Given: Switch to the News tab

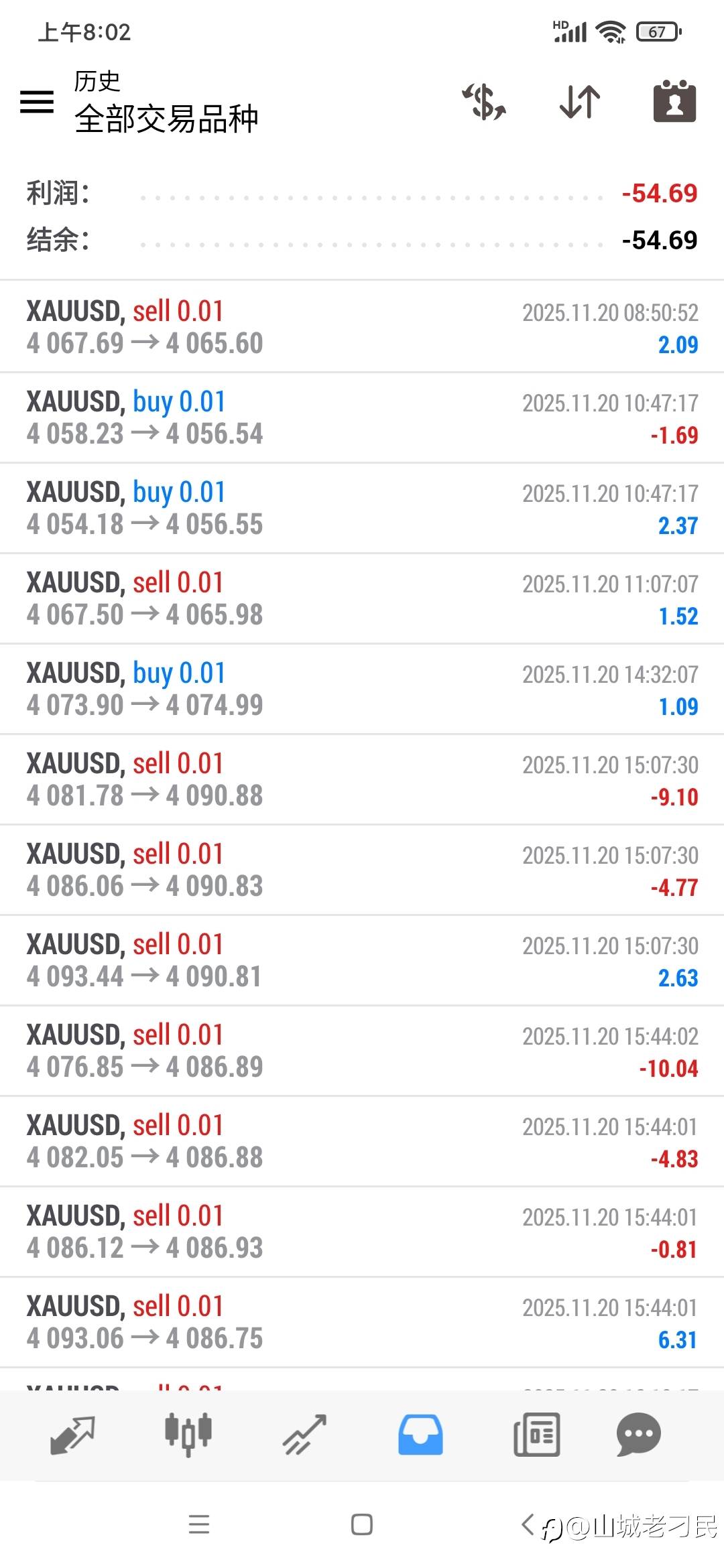Looking at the screenshot, I should (536, 1435).
